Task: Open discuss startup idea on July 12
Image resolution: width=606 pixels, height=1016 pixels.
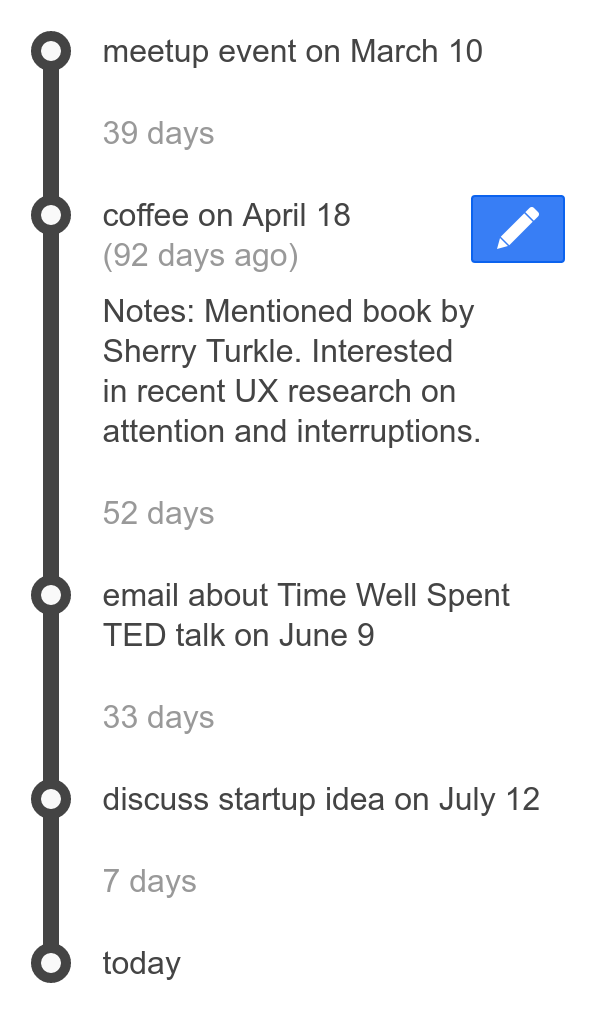Action: (321, 800)
